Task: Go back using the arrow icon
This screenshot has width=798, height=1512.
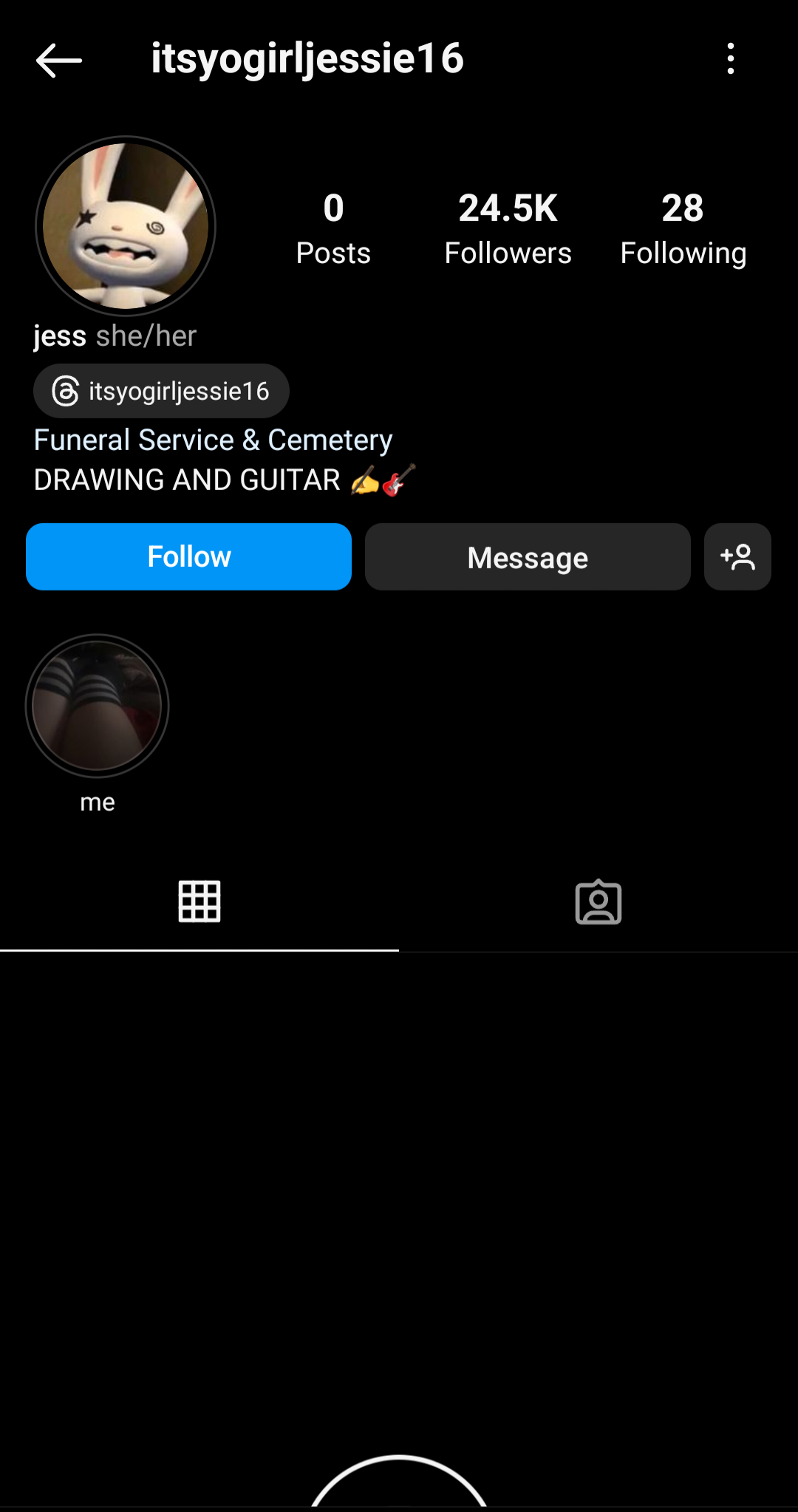Action: 59,60
